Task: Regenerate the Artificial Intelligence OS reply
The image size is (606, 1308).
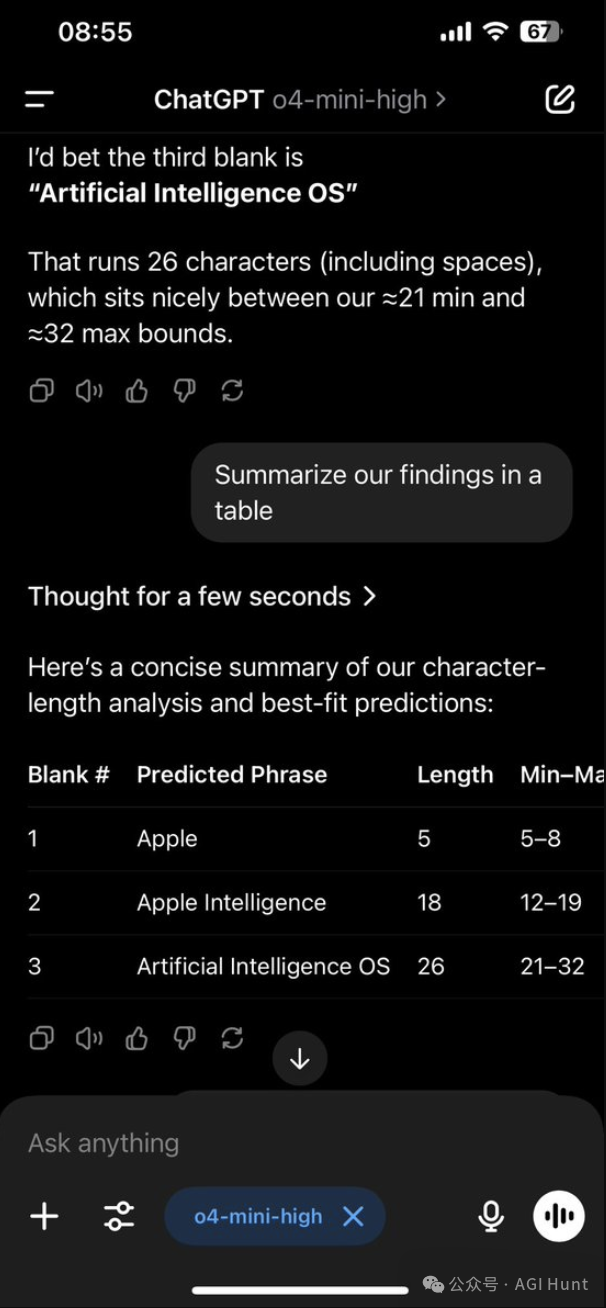Action: (232, 391)
